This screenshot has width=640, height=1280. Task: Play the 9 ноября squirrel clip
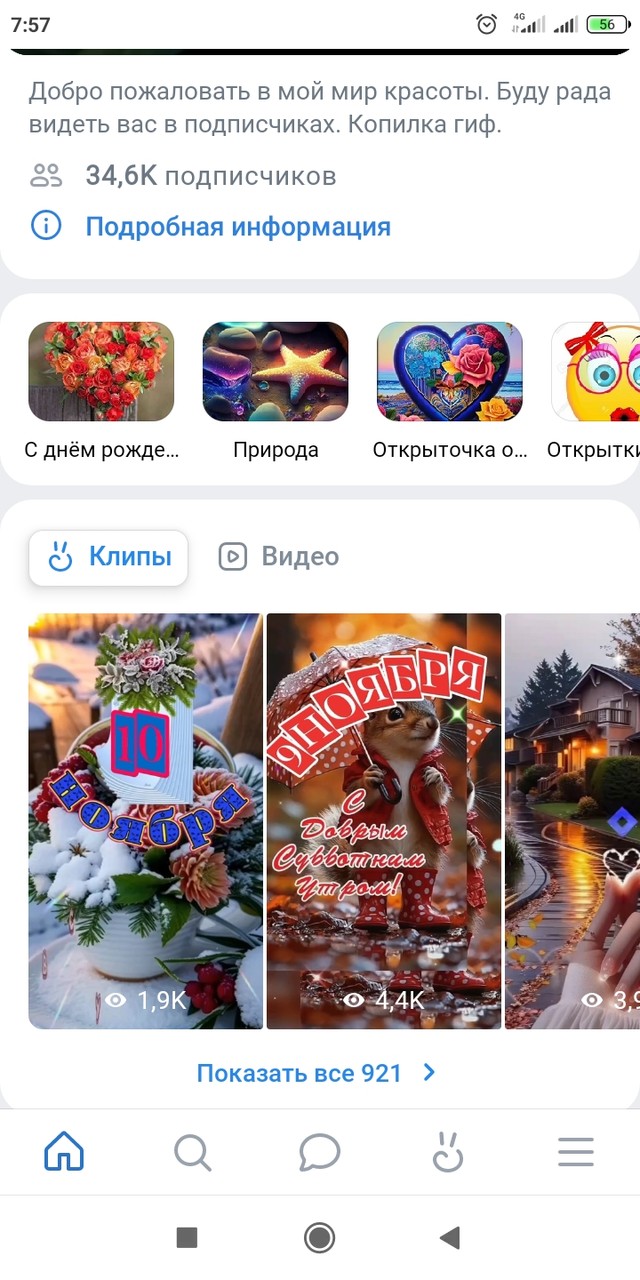tap(384, 821)
